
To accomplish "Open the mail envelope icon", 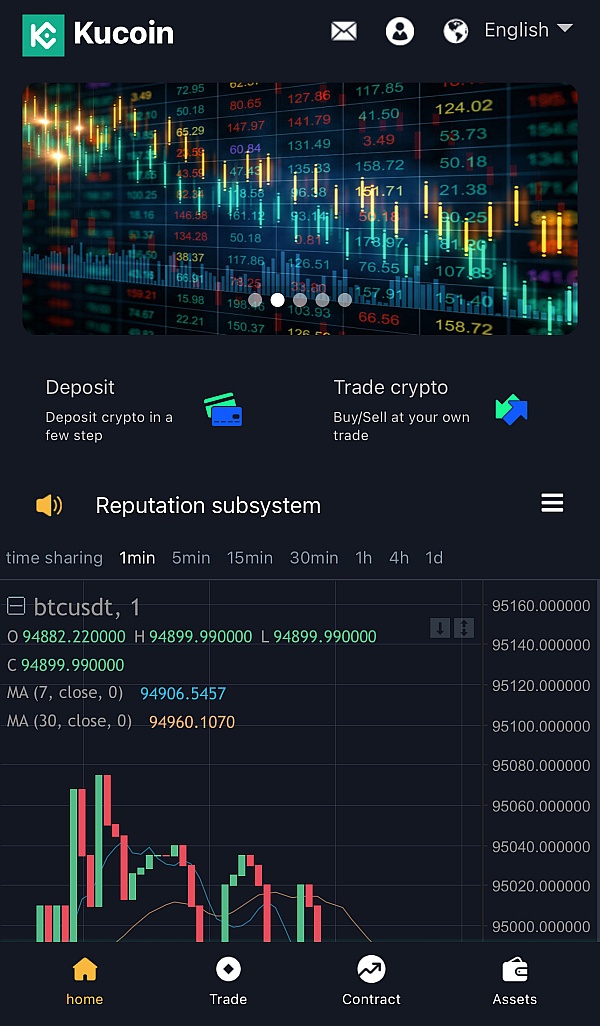I will coord(344,31).
